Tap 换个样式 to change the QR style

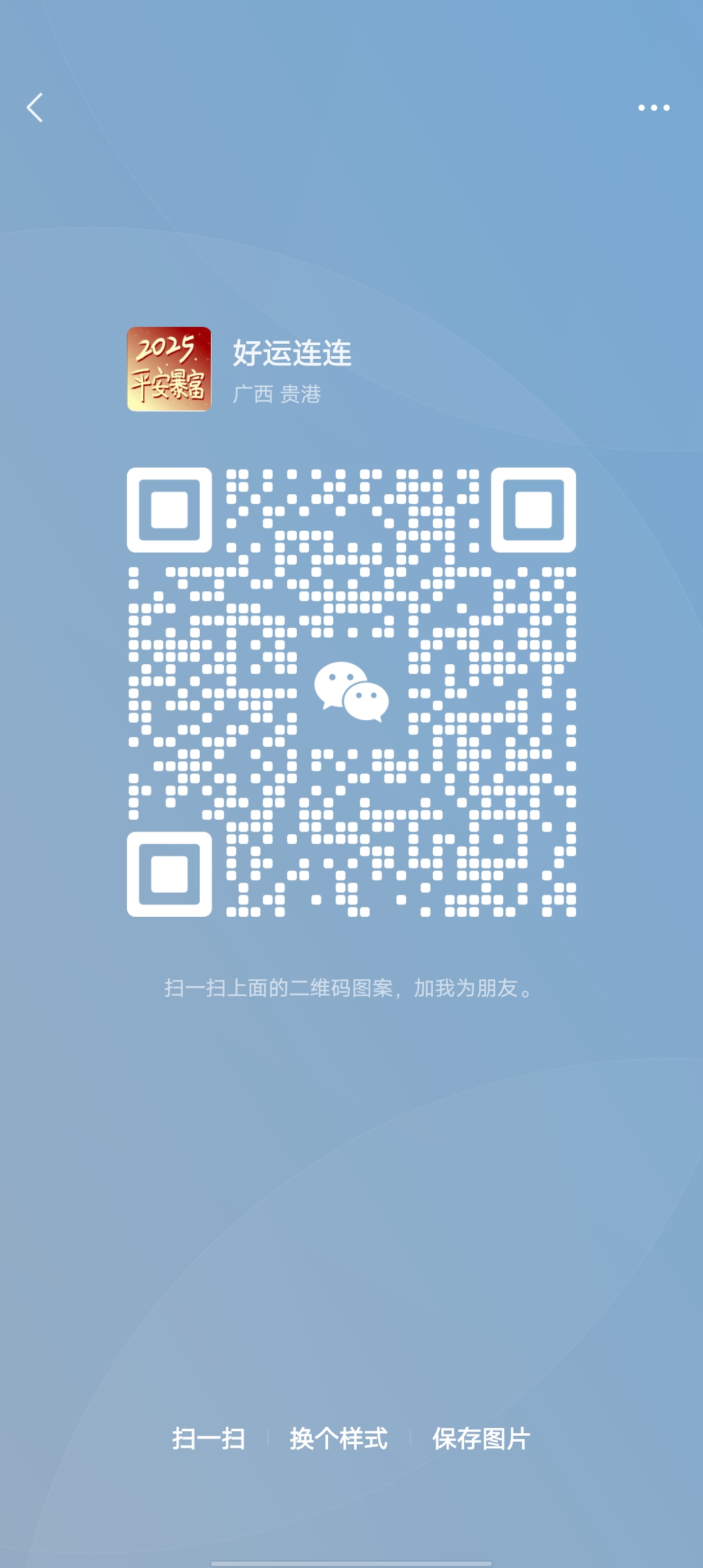pos(338,1438)
